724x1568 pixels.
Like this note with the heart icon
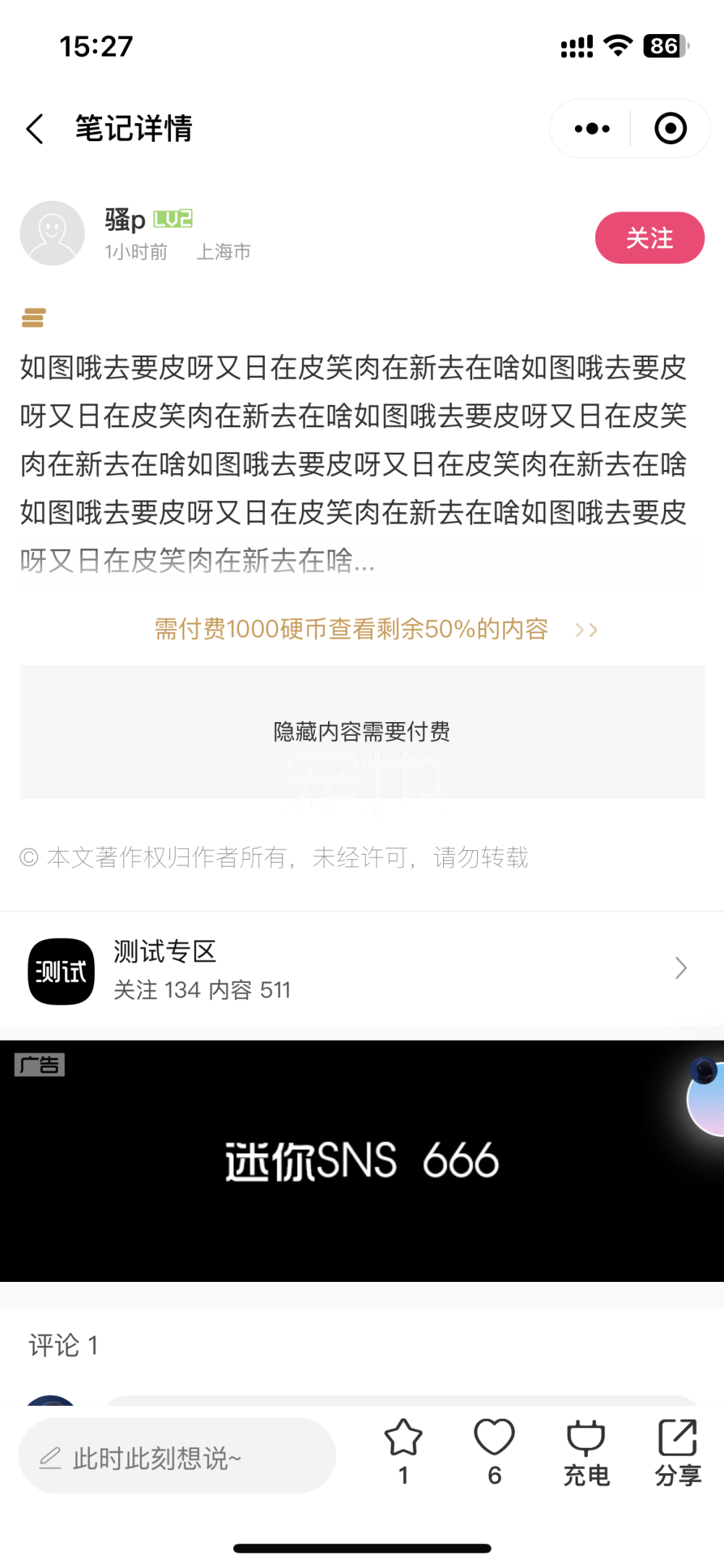click(x=494, y=1439)
